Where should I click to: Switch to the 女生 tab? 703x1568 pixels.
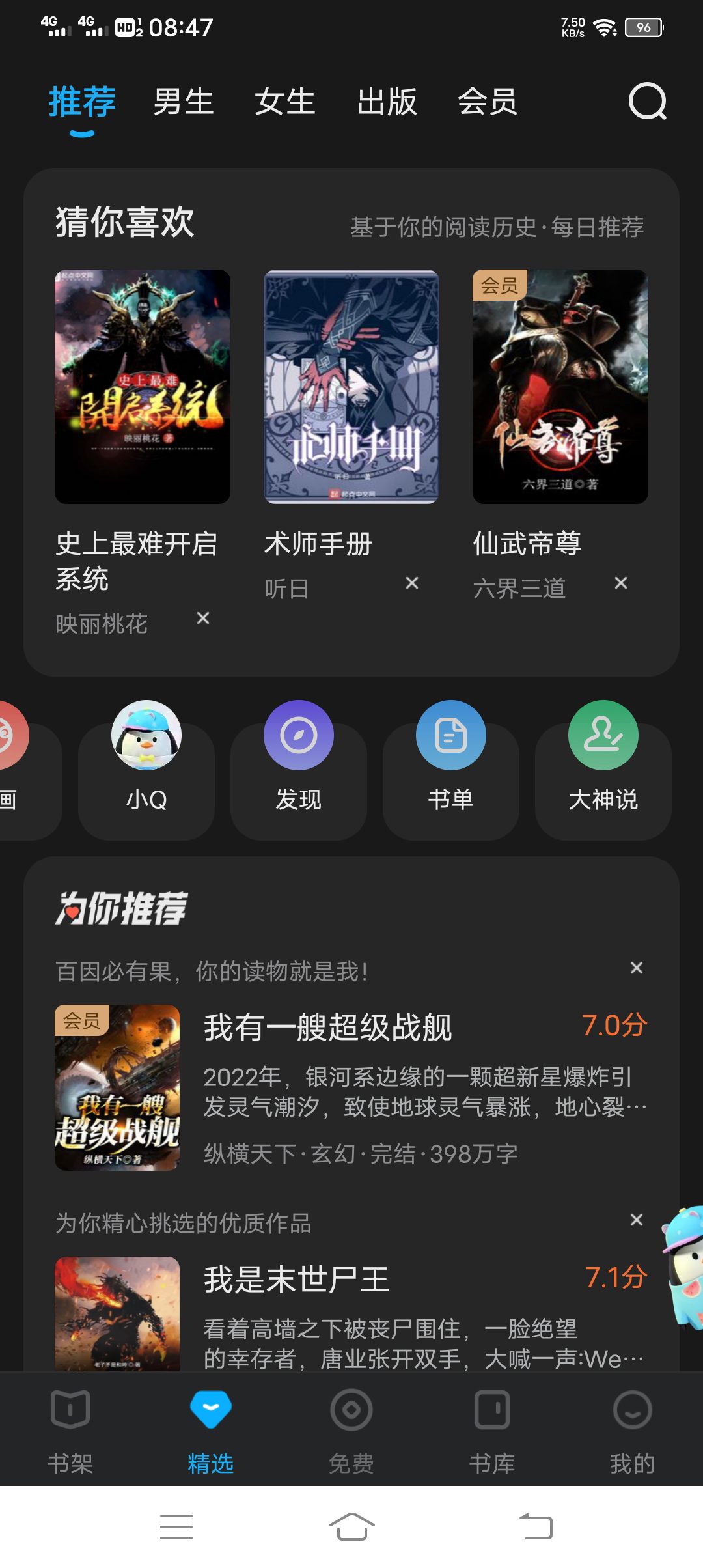point(285,102)
